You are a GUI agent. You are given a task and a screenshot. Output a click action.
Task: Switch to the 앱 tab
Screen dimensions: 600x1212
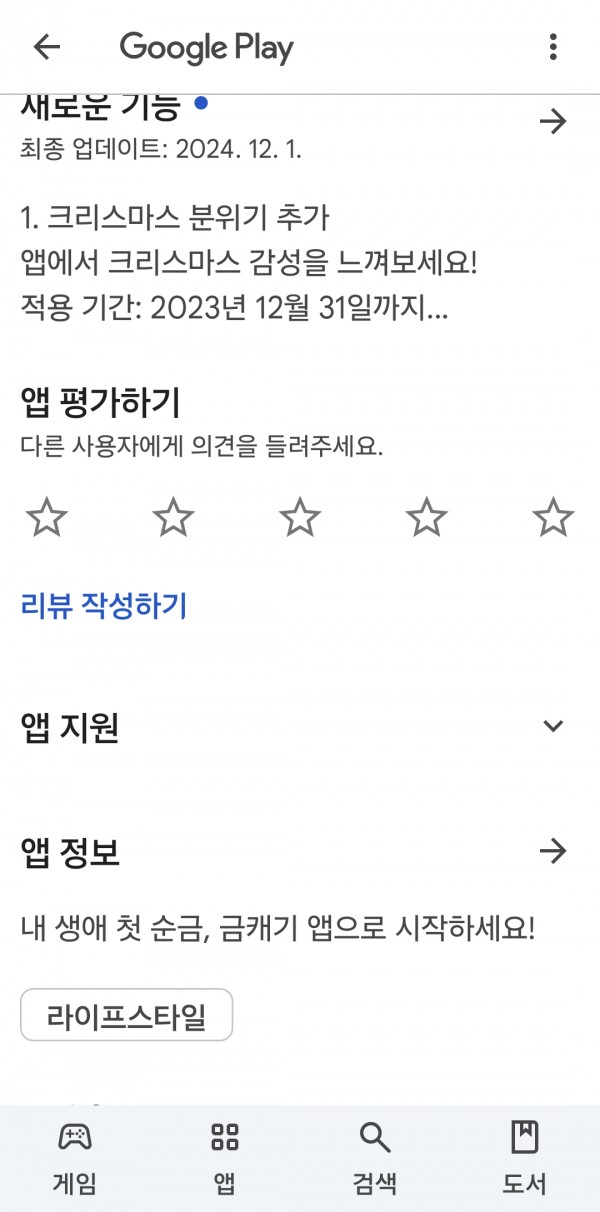point(225,1159)
